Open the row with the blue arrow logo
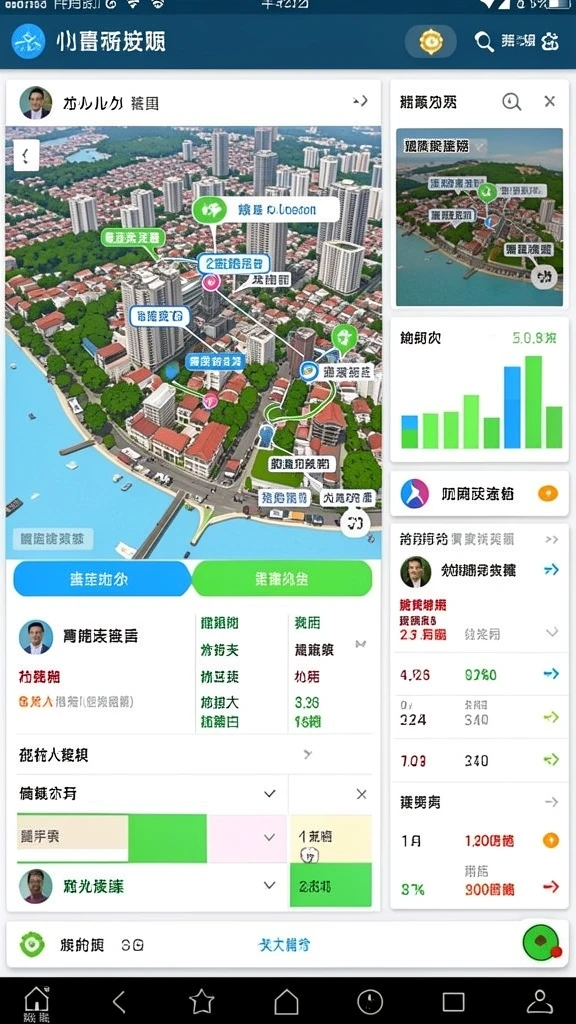 (x=479, y=494)
